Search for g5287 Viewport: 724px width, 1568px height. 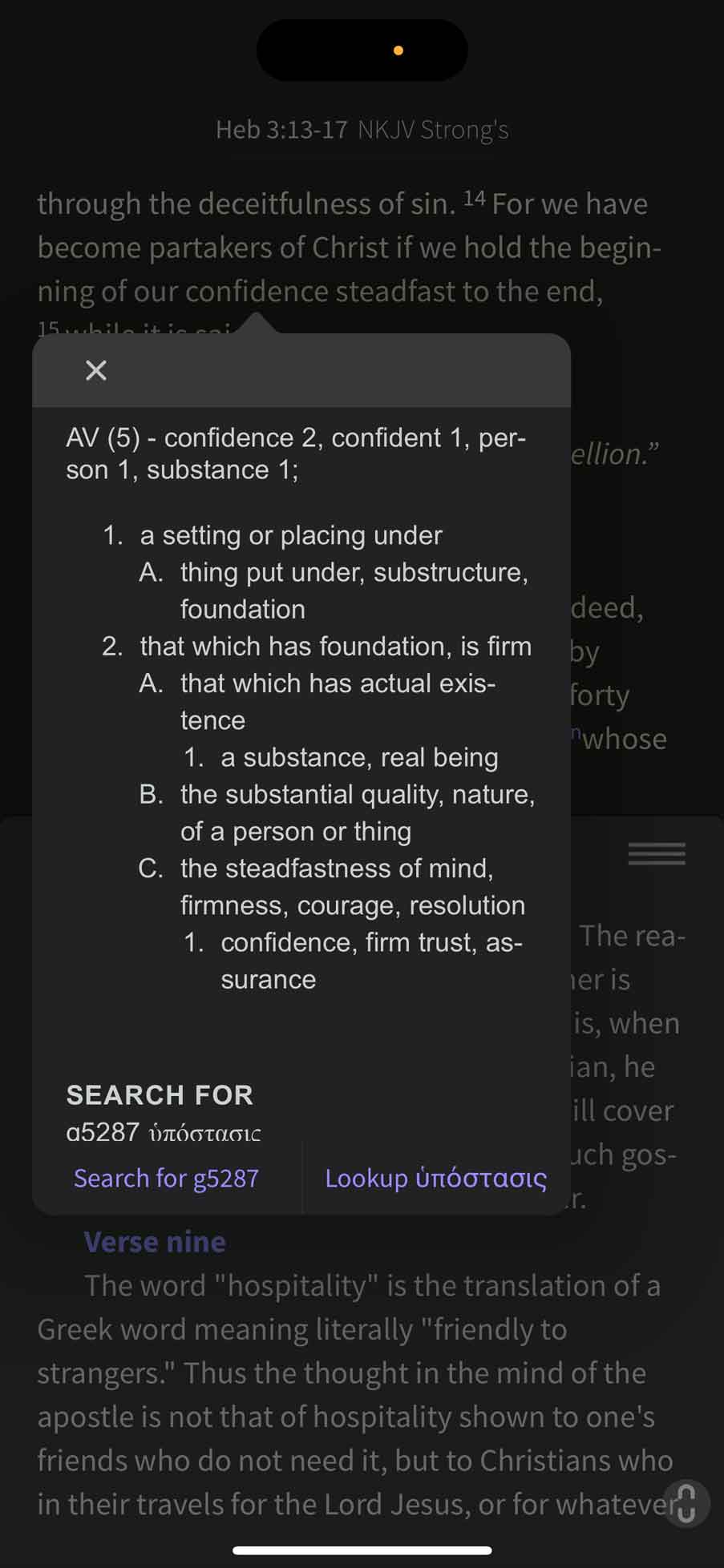tap(166, 1178)
